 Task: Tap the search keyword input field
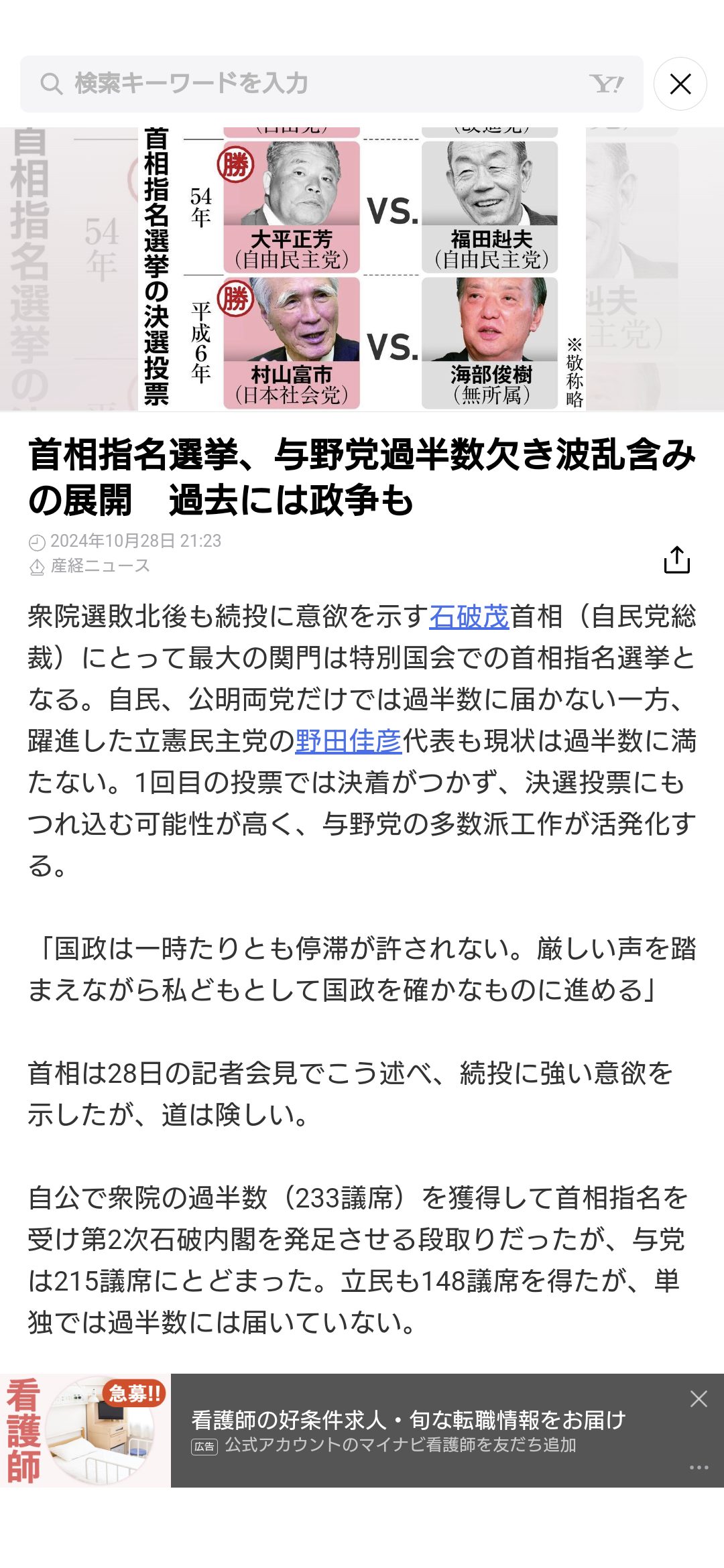coord(331,84)
